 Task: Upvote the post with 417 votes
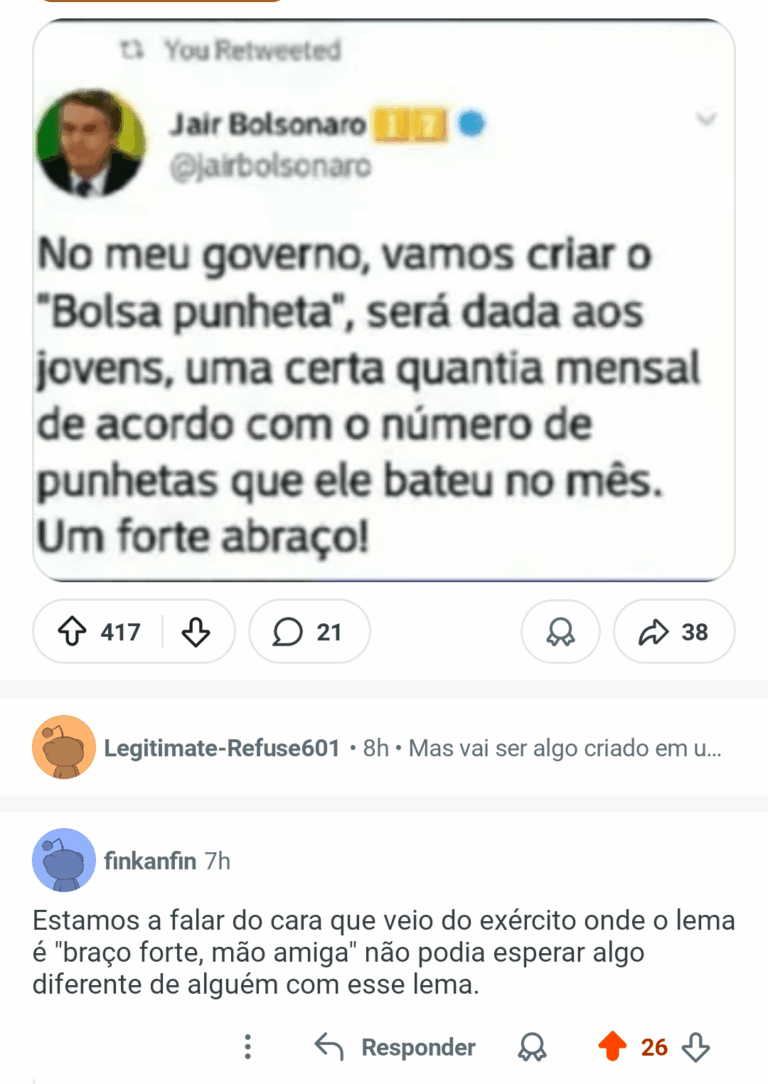(70, 632)
